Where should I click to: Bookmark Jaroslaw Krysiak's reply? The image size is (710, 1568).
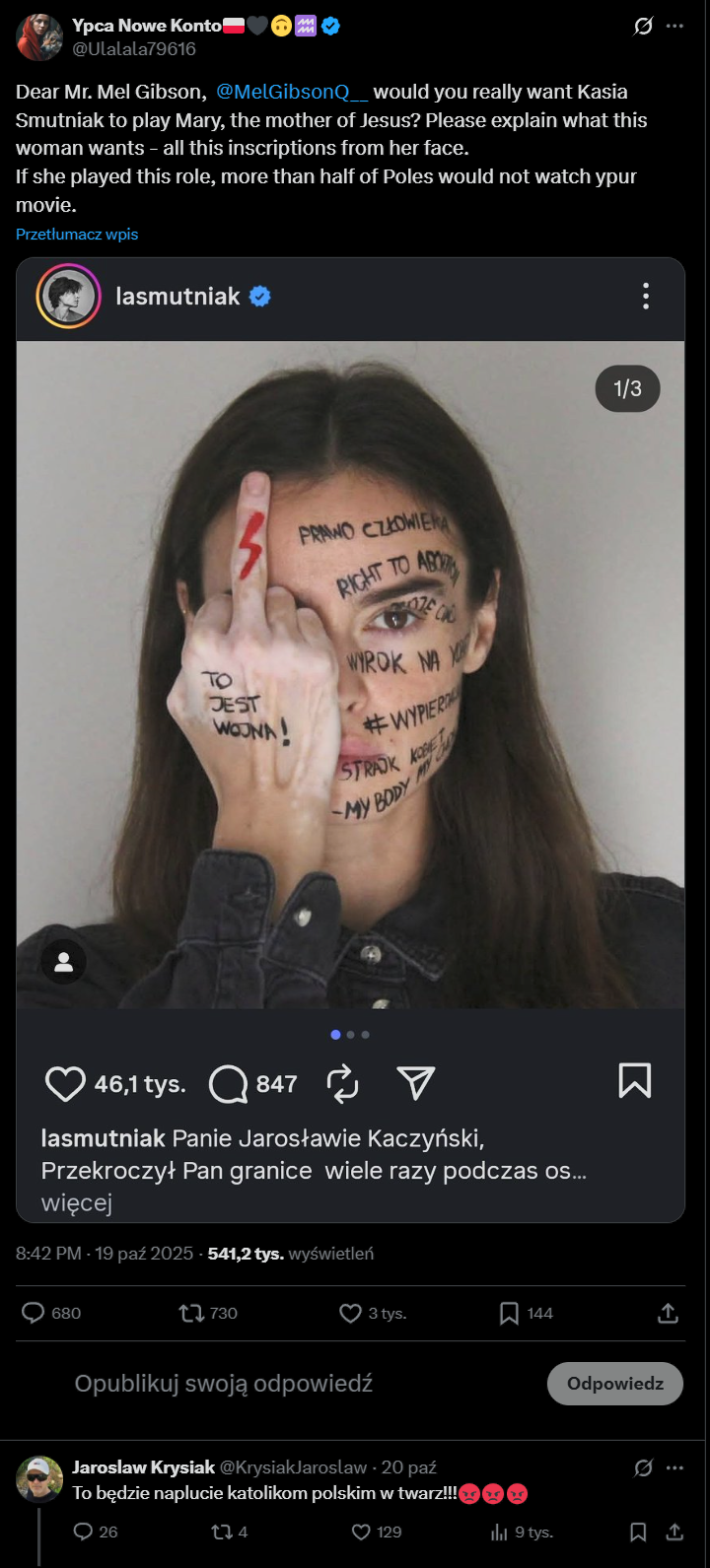point(638,1533)
